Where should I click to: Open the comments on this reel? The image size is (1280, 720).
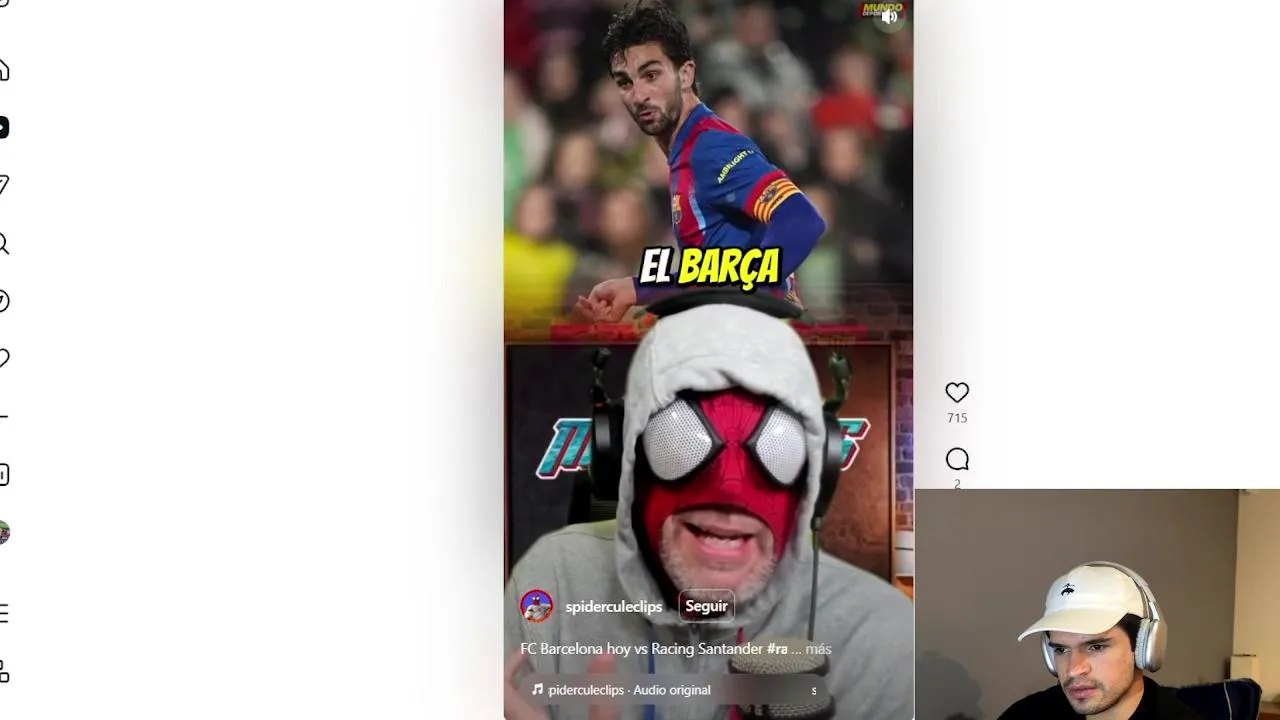[957, 460]
